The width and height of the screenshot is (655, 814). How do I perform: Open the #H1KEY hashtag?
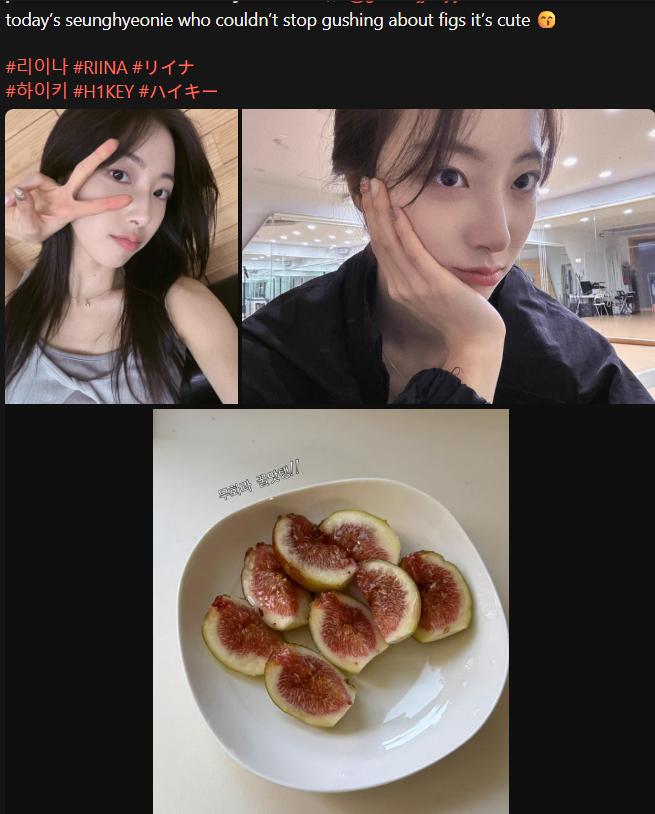click(x=103, y=91)
